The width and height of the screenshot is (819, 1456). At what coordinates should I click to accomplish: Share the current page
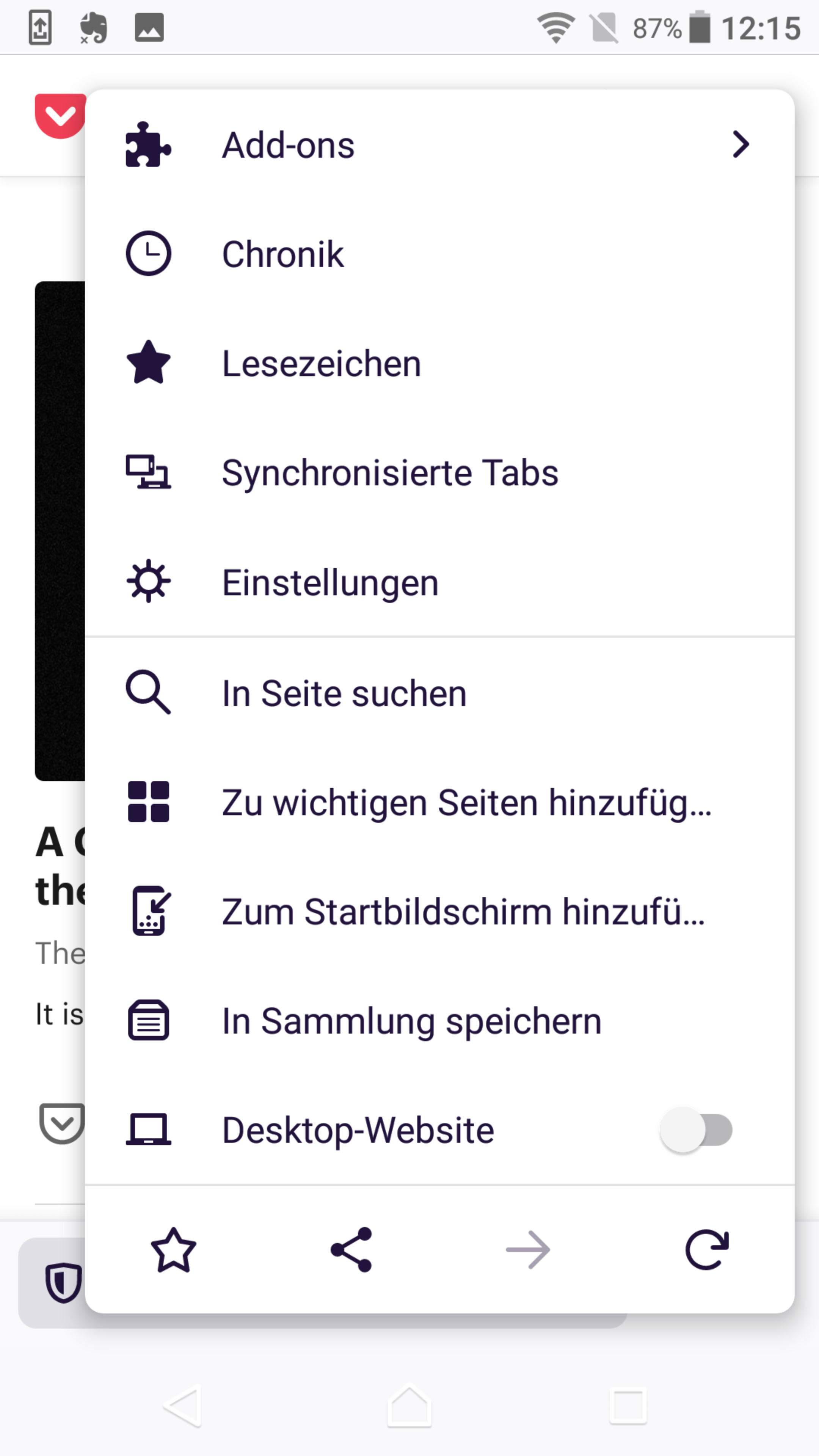point(351,1250)
